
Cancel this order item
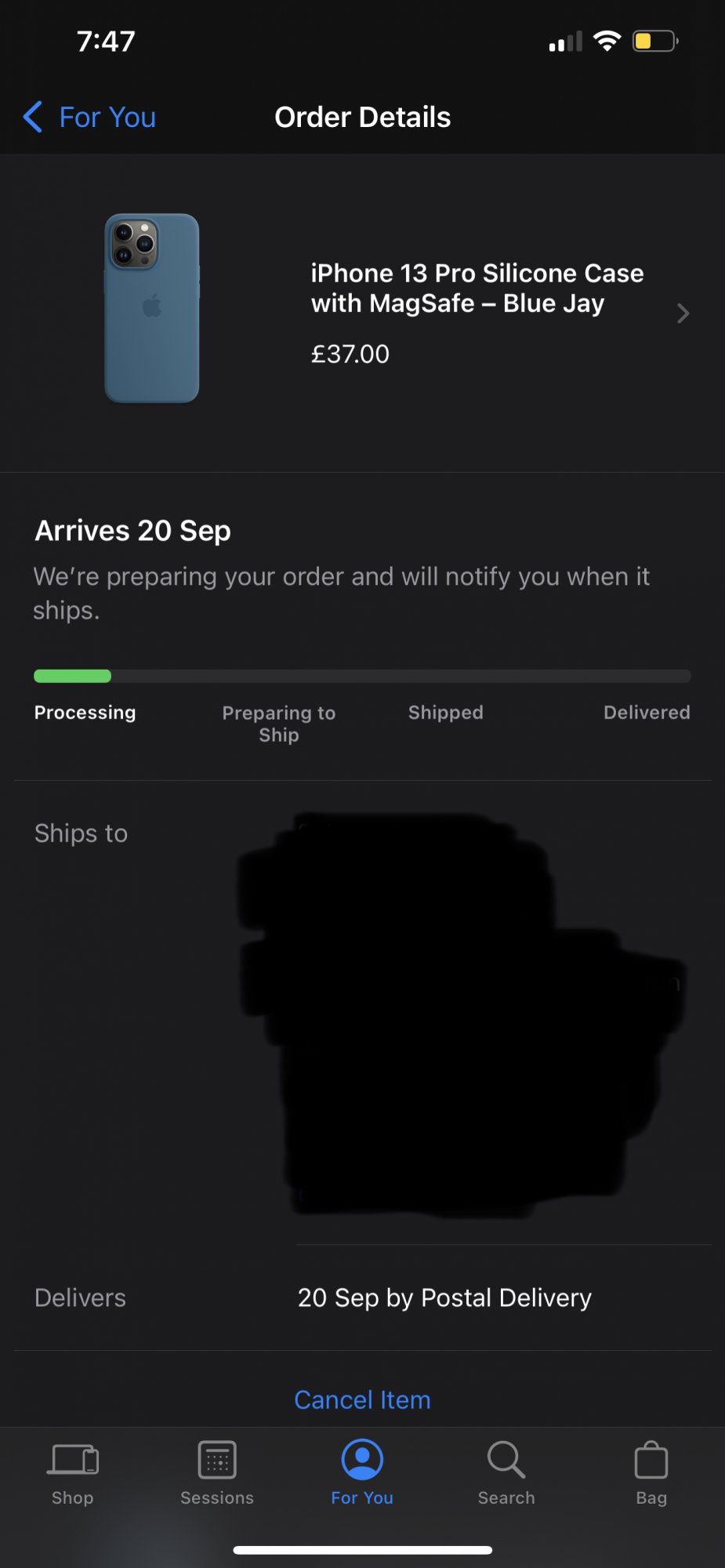tap(362, 1399)
